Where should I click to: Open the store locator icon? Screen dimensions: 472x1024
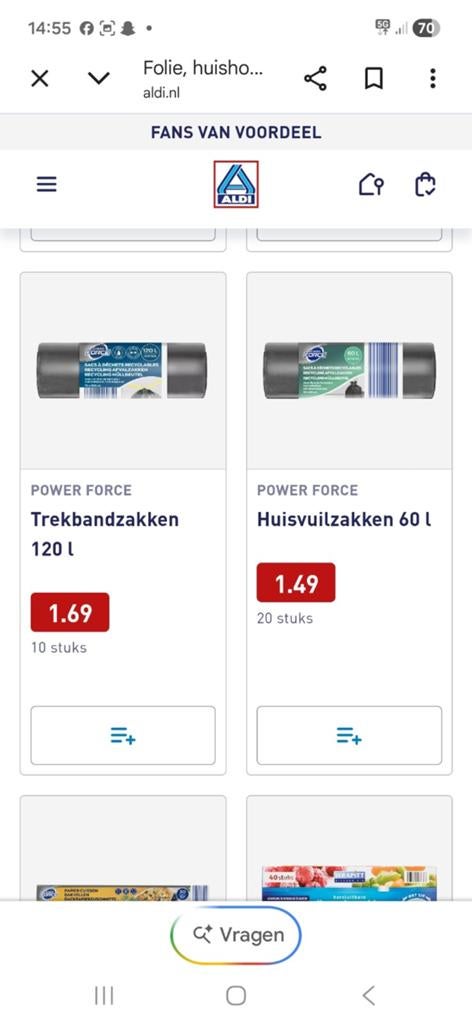[x=371, y=185]
